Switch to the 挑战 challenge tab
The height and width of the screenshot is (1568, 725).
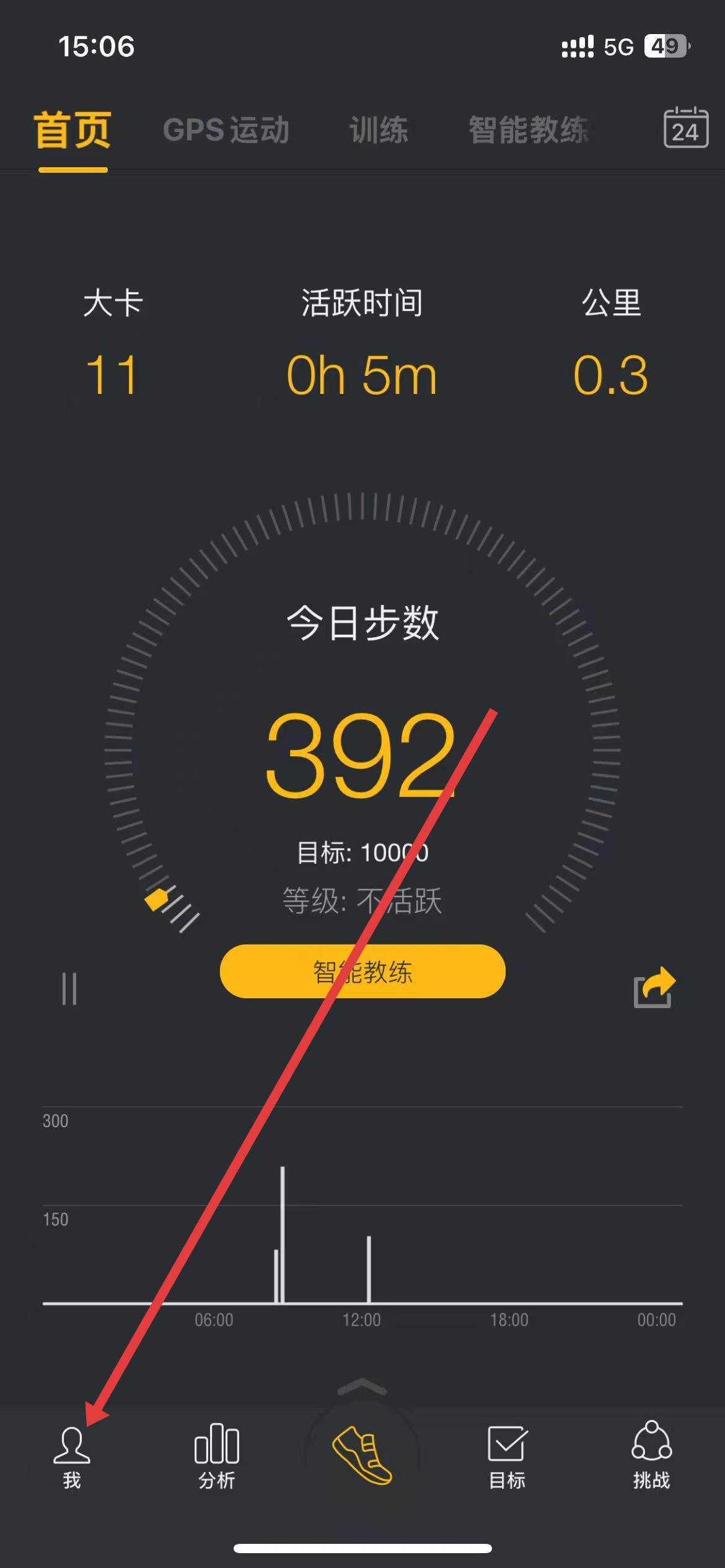point(651,1457)
